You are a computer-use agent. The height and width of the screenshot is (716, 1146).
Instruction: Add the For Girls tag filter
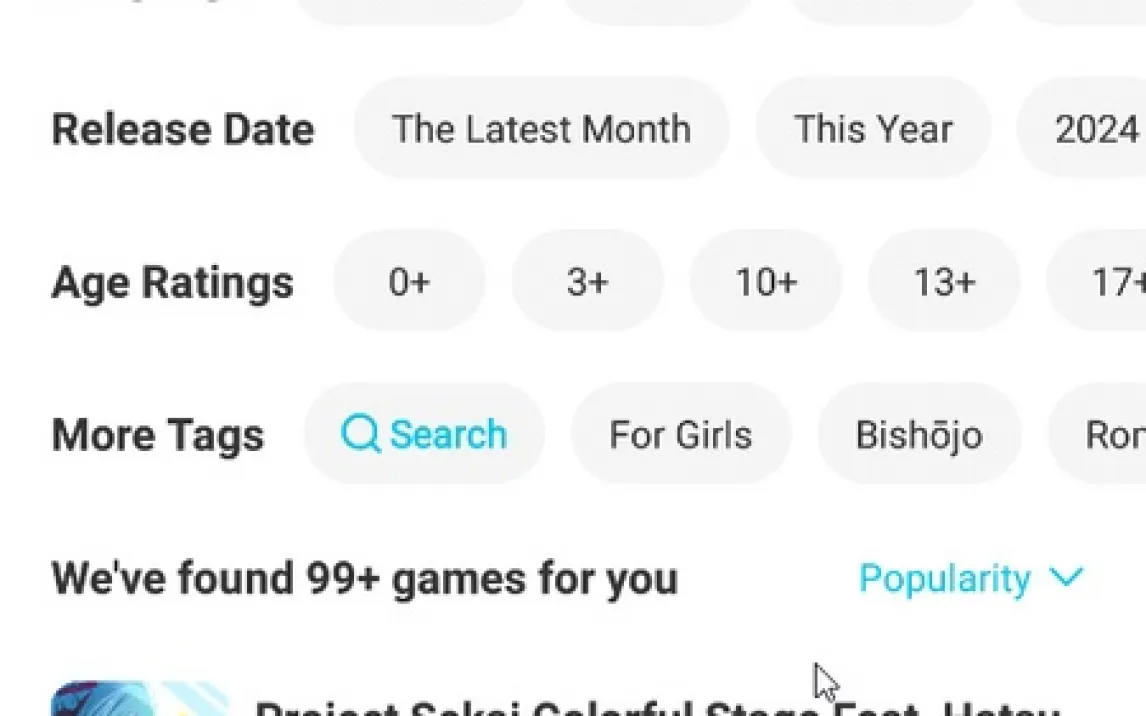click(680, 434)
